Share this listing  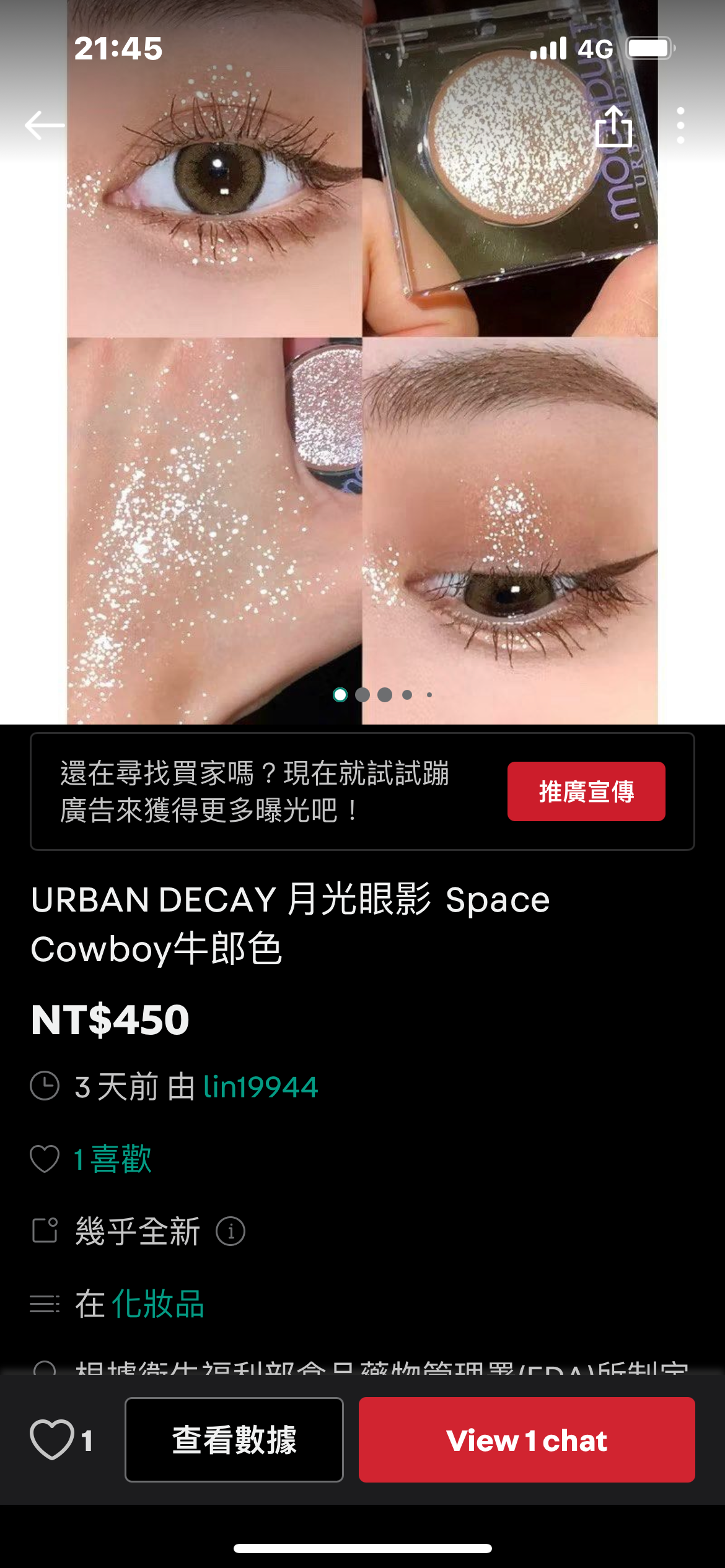click(x=613, y=126)
